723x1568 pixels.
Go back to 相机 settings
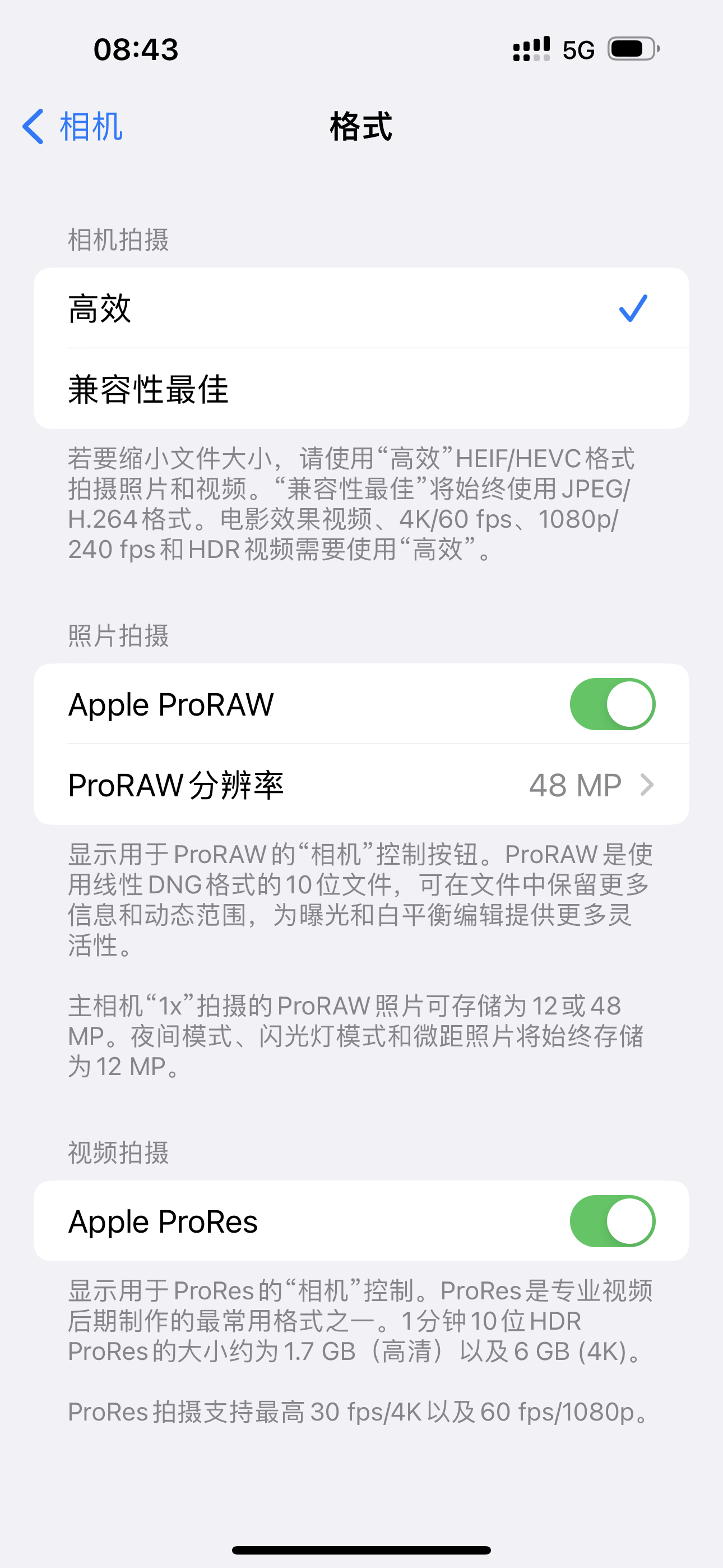(x=72, y=127)
